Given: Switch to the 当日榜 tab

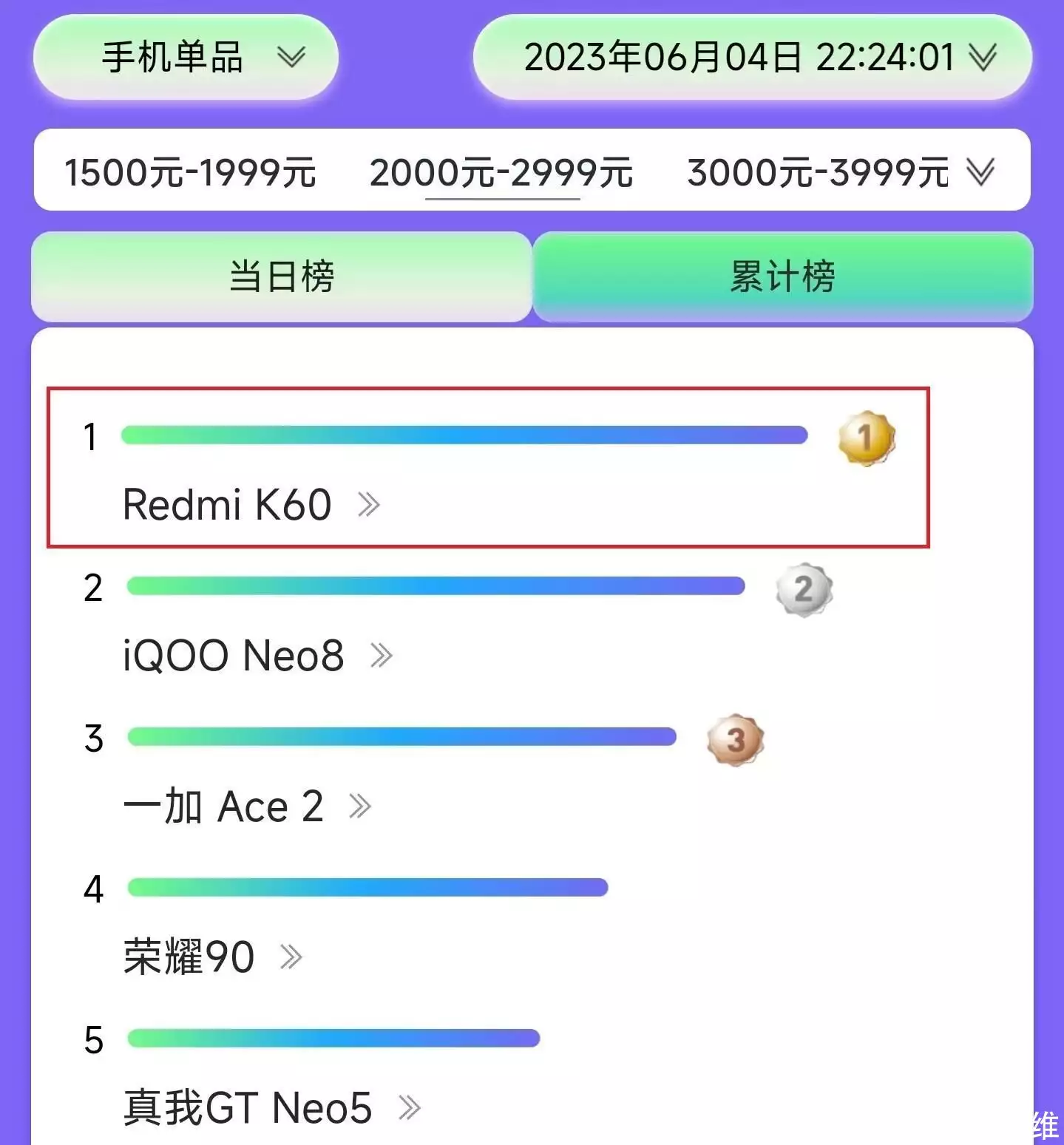Looking at the screenshot, I should pyautogui.click(x=282, y=277).
